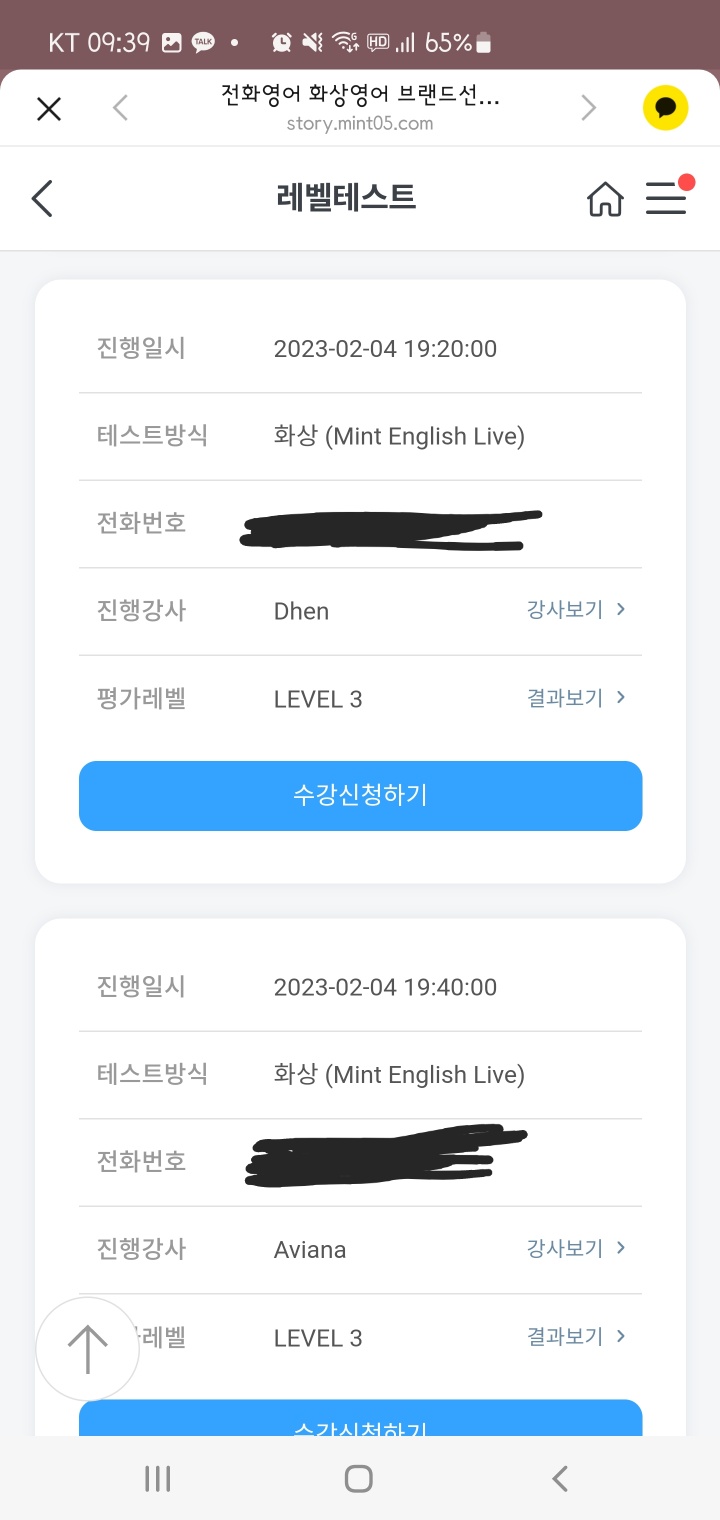The width and height of the screenshot is (720, 1520).
Task: Open 결과보기 for the 19:20:00 test
Action: pos(576,697)
